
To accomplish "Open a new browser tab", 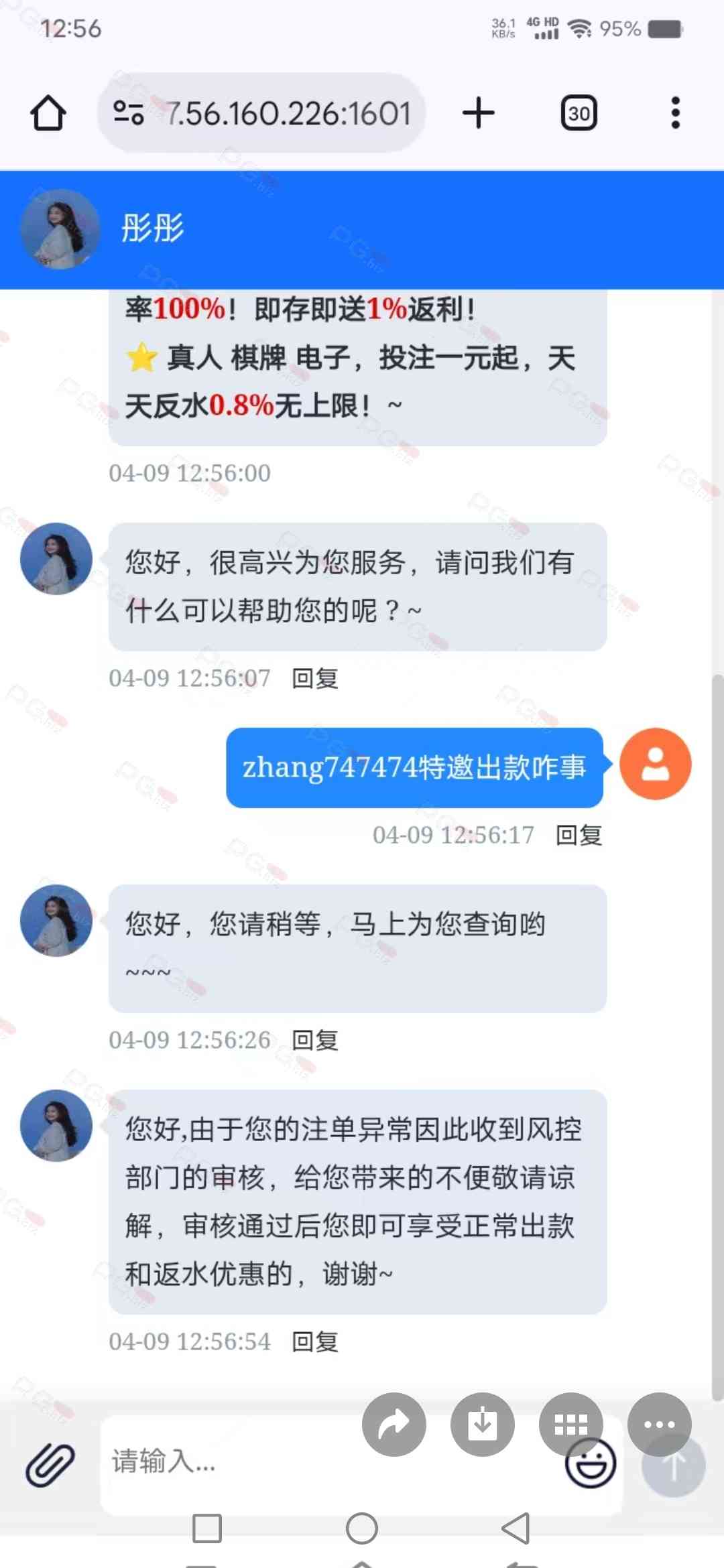I will [x=478, y=113].
